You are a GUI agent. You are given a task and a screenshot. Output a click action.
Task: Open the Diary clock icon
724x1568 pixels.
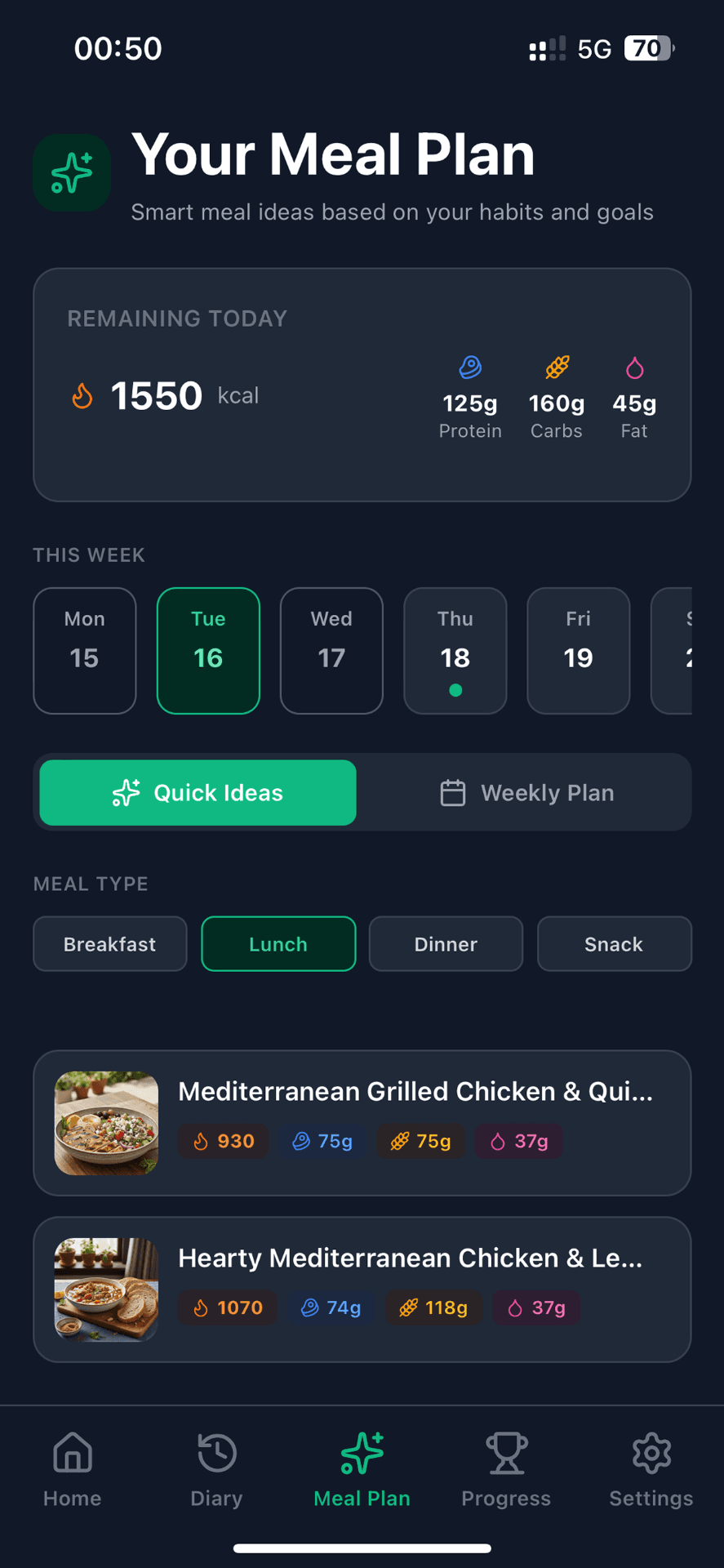pos(216,1453)
